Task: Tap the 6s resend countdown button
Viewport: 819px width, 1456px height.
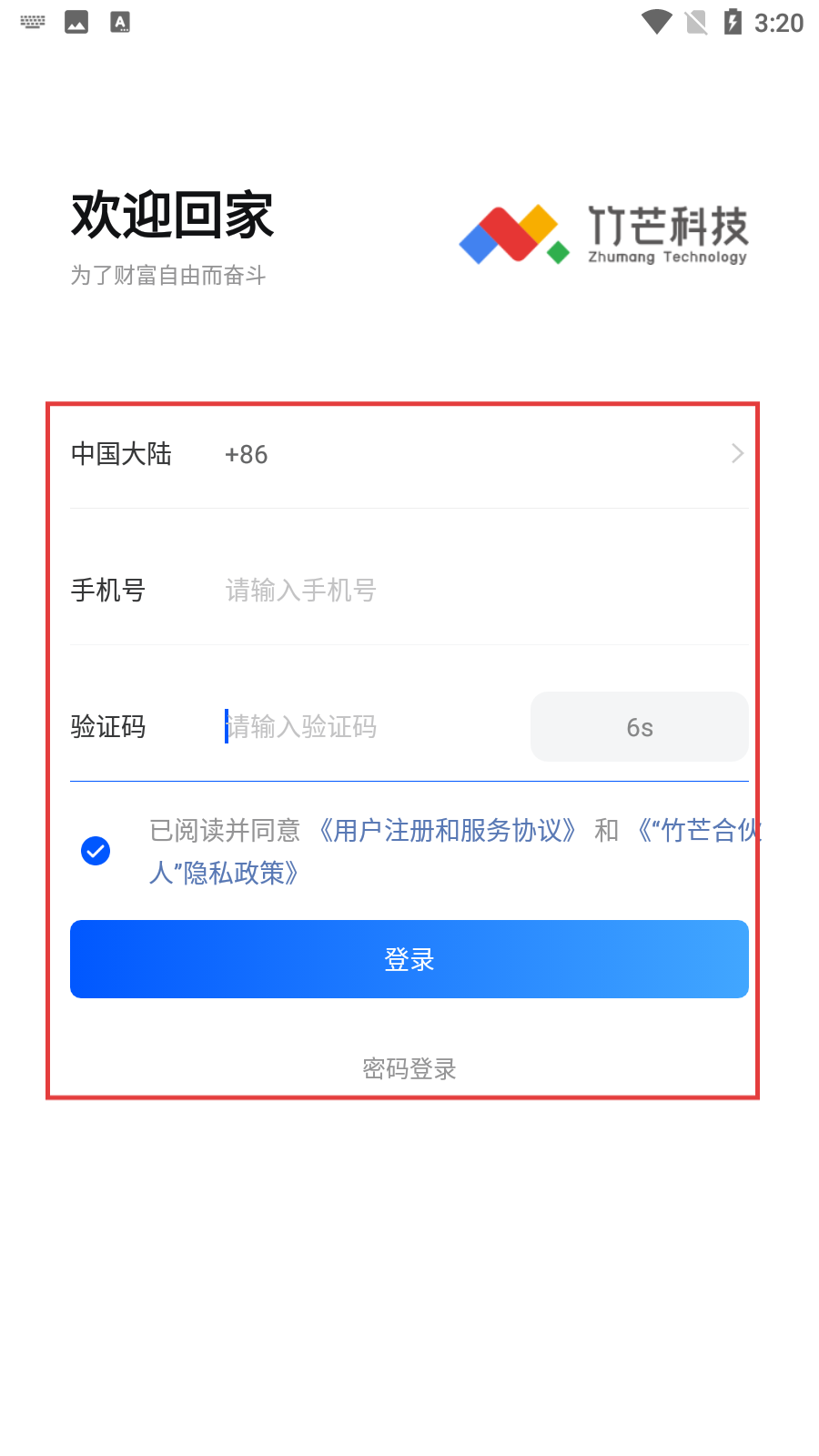Action: (x=639, y=727)
